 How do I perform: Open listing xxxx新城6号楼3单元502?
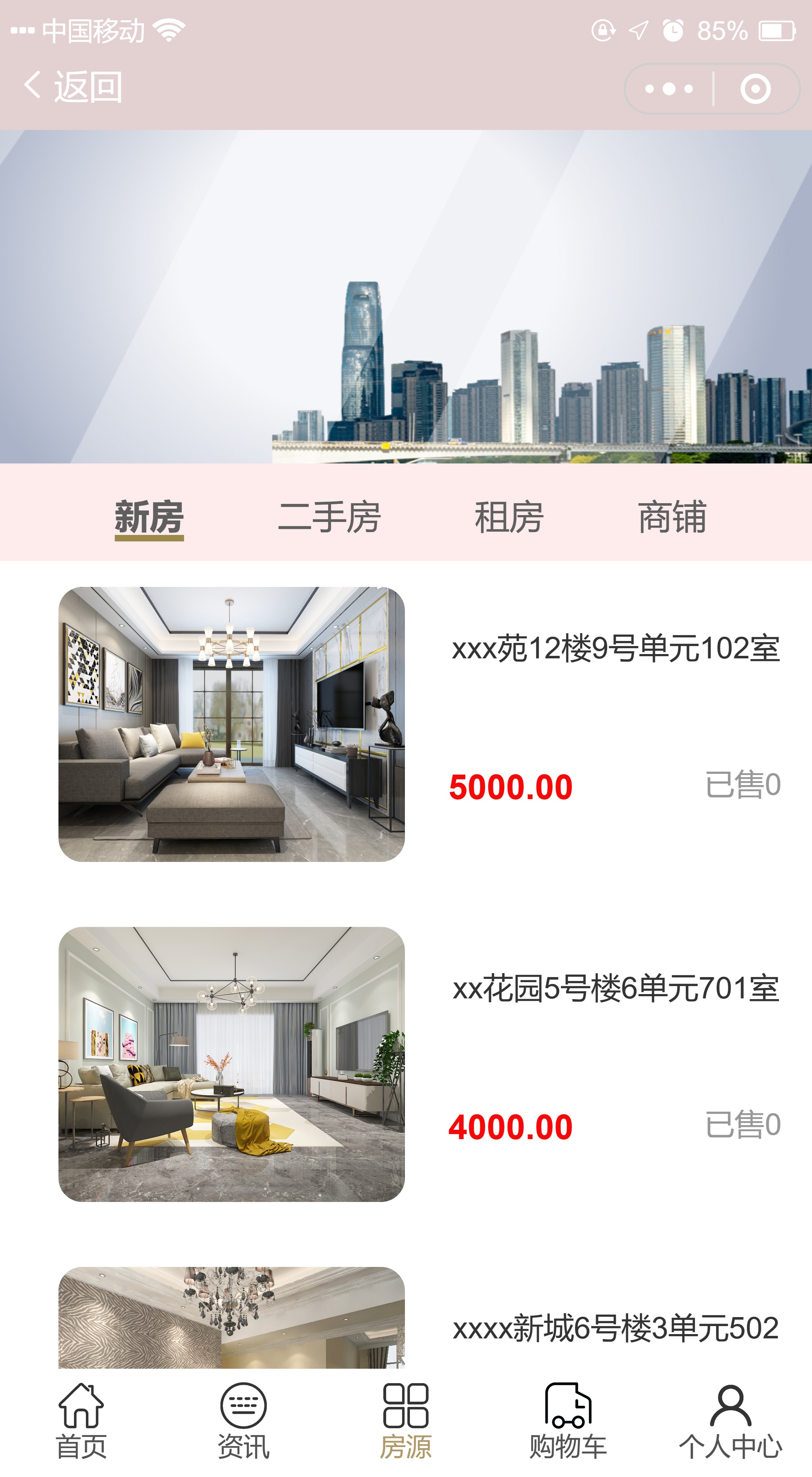[615, 1328]
